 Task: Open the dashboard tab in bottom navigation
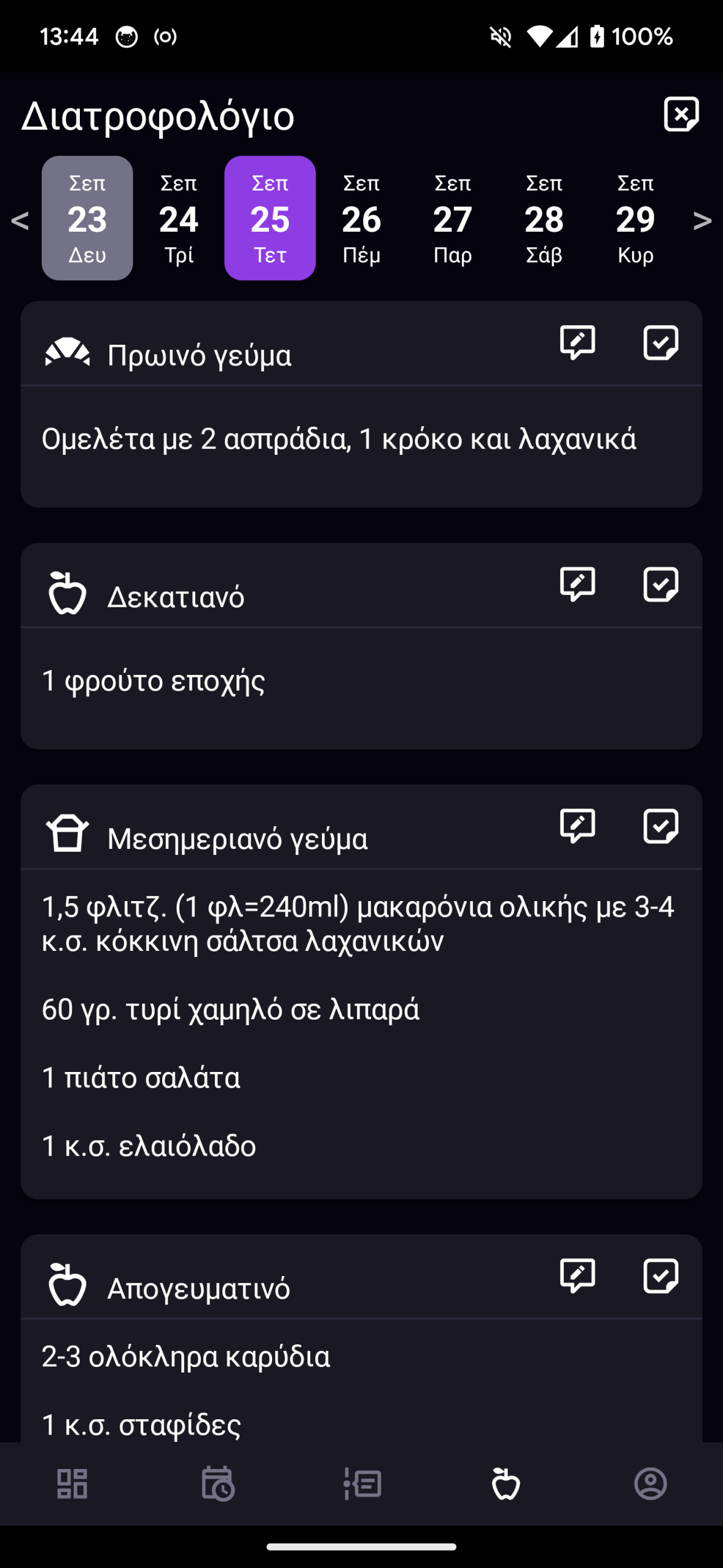point(72,1484)
